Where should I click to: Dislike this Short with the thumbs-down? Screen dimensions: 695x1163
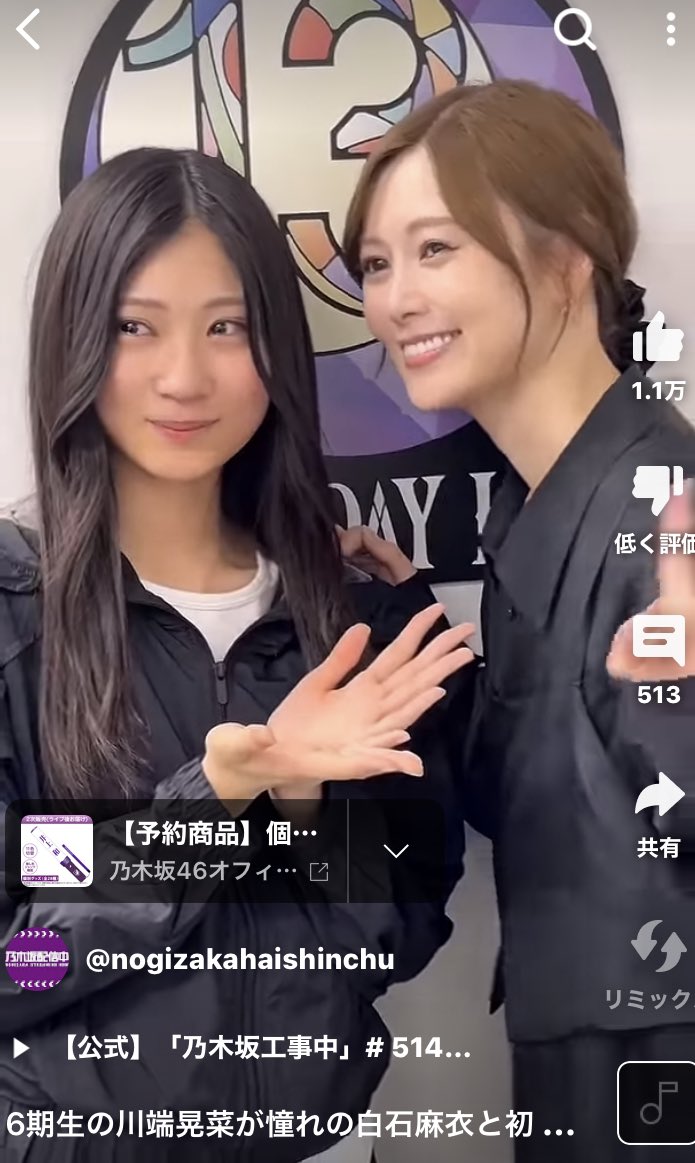point(658,492)
